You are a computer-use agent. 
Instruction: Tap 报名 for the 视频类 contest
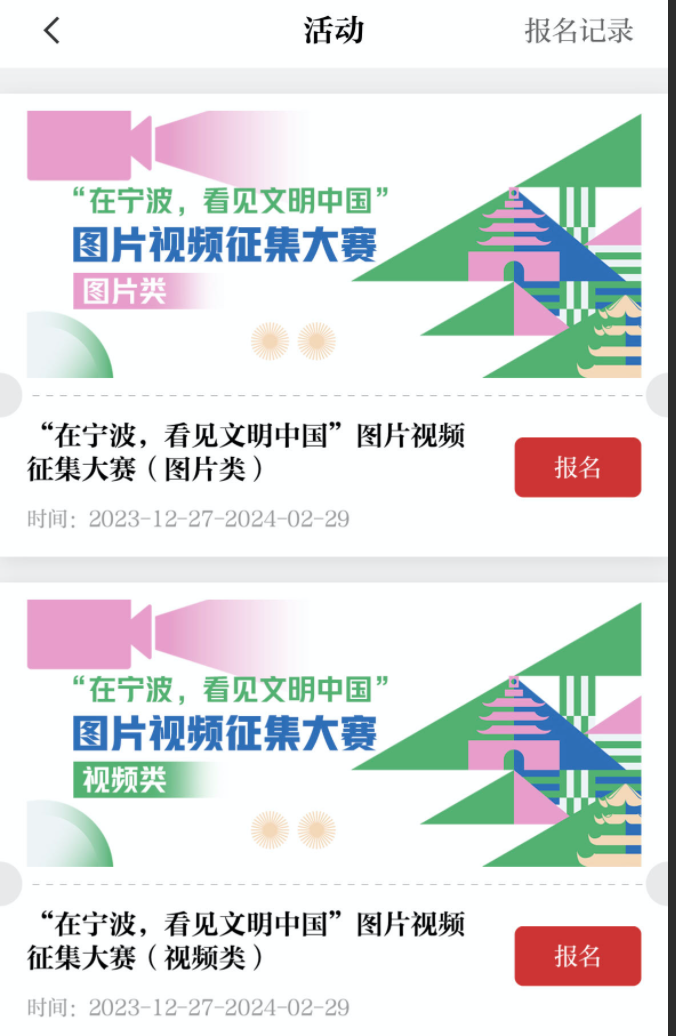(x=577, y=956)
